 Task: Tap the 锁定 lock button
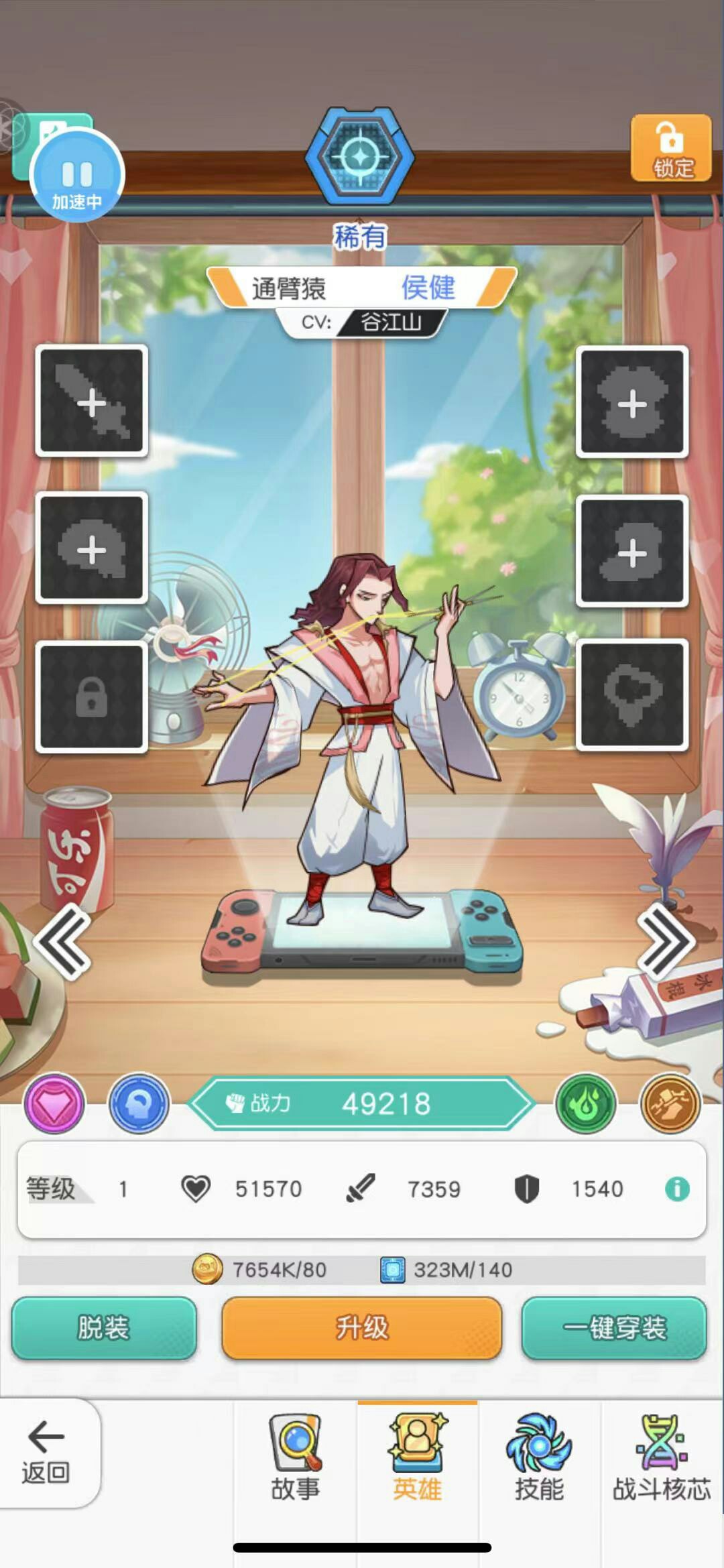pos(670,148)
